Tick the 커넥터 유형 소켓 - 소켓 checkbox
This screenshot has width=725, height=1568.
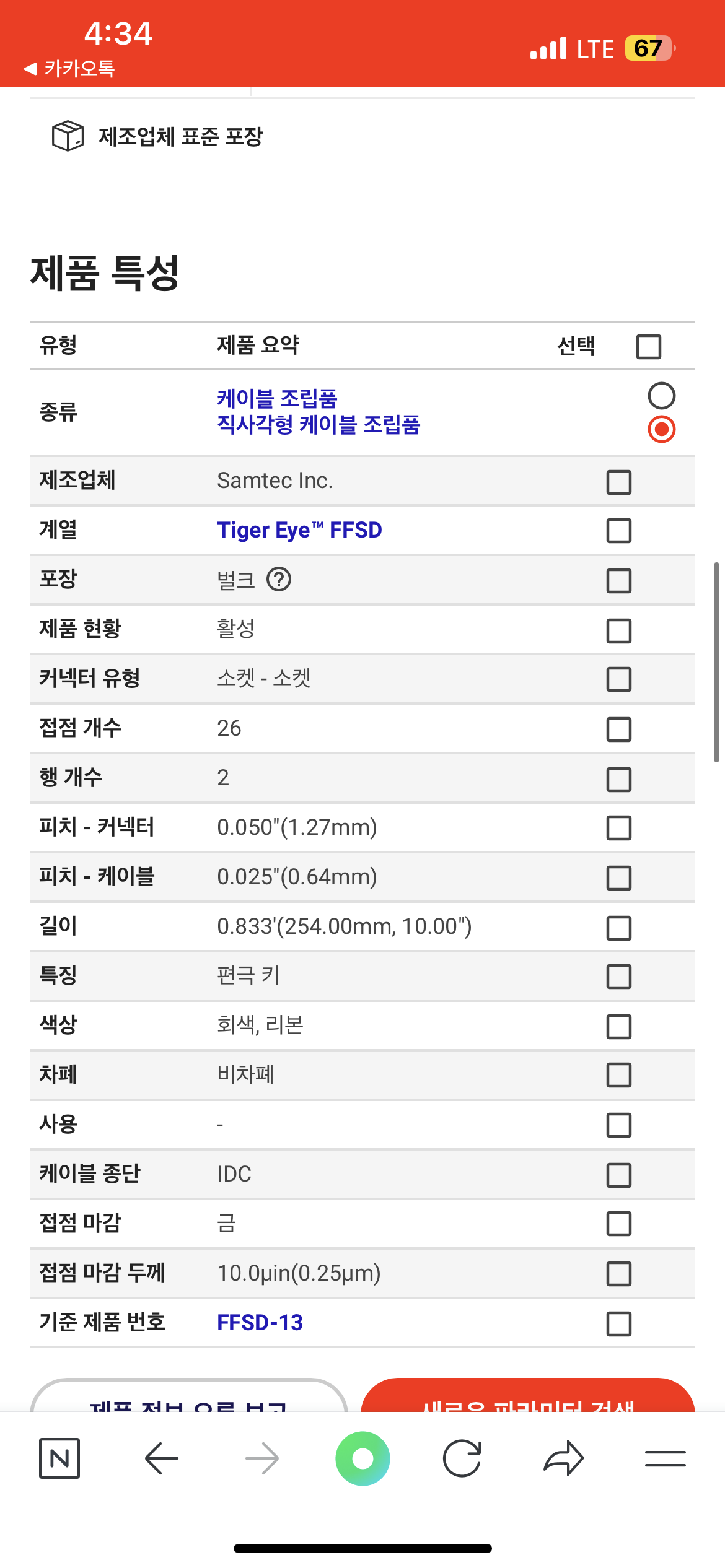[x=618, y=679]
